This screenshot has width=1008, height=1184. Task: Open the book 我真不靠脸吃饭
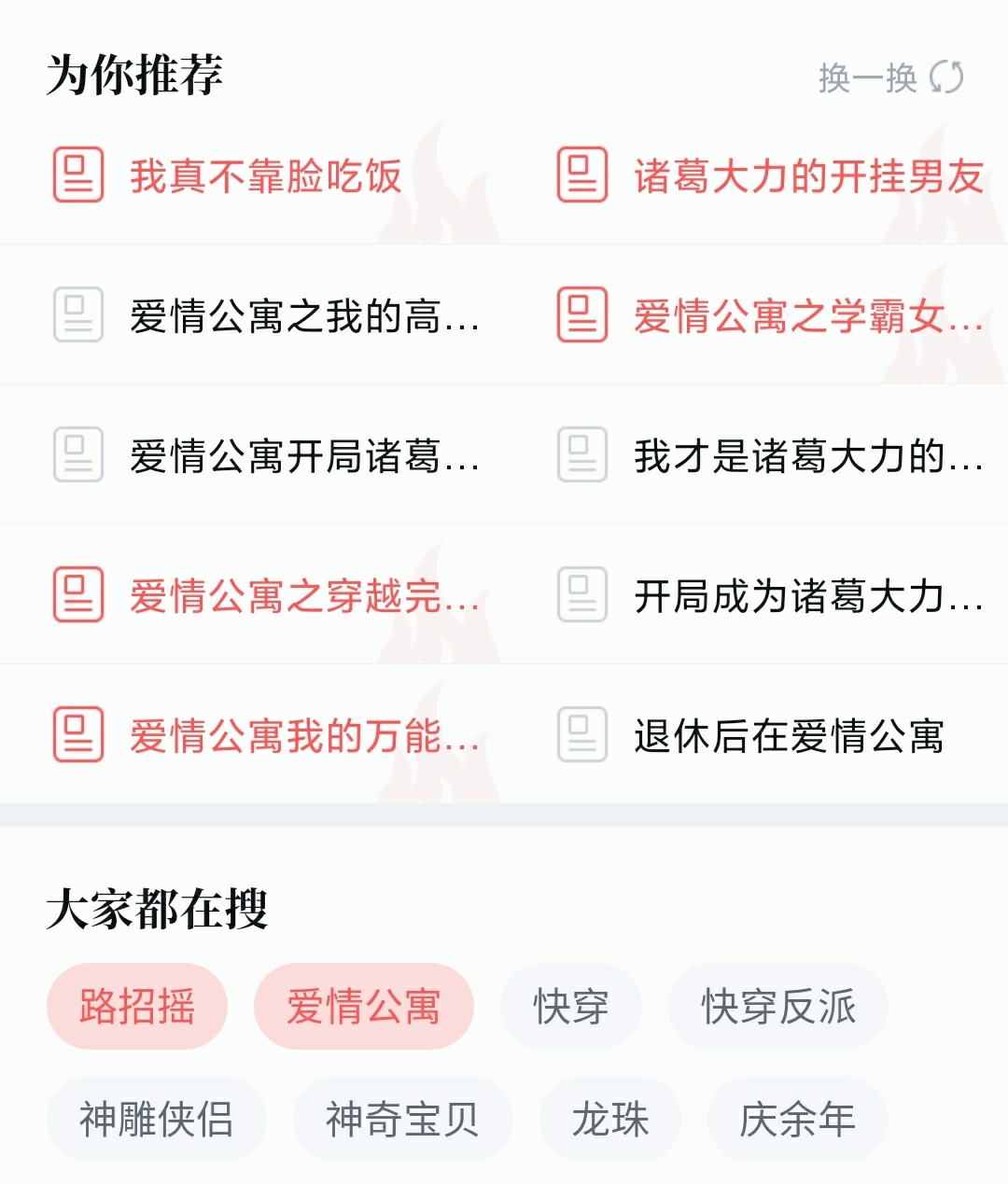[265, 175]
